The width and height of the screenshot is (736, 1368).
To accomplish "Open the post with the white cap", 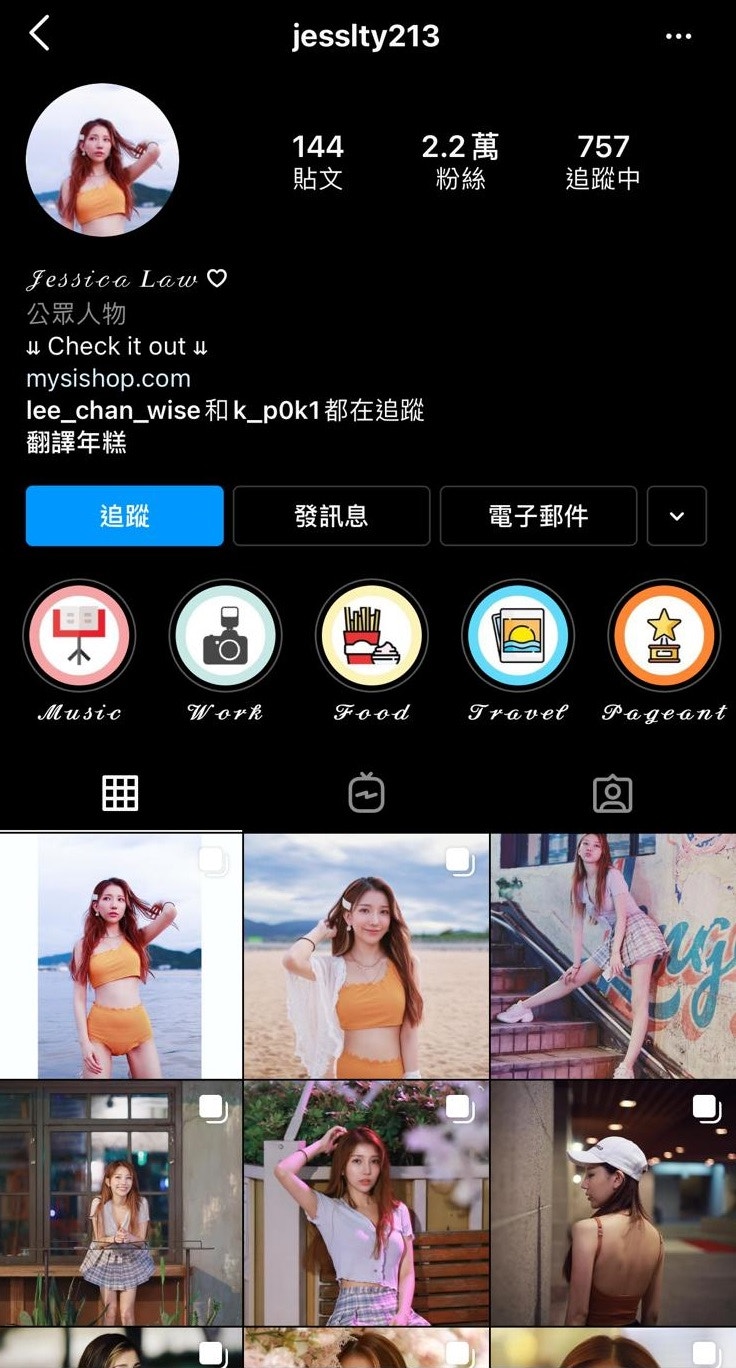I will point(613,1203).
